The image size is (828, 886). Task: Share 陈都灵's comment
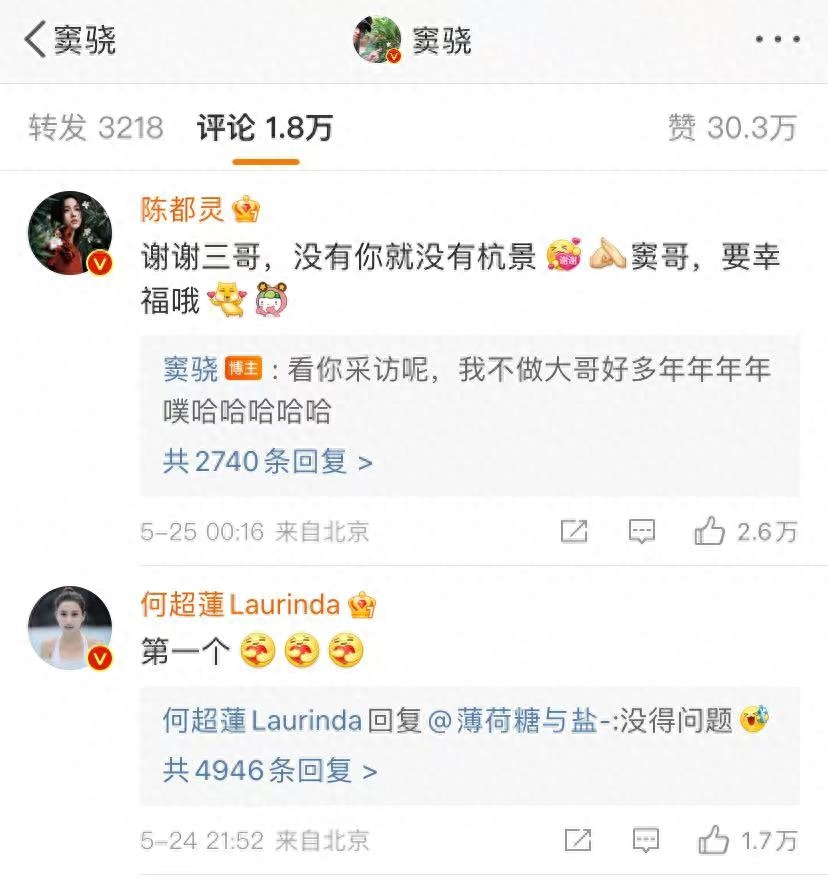coord(574,532)
